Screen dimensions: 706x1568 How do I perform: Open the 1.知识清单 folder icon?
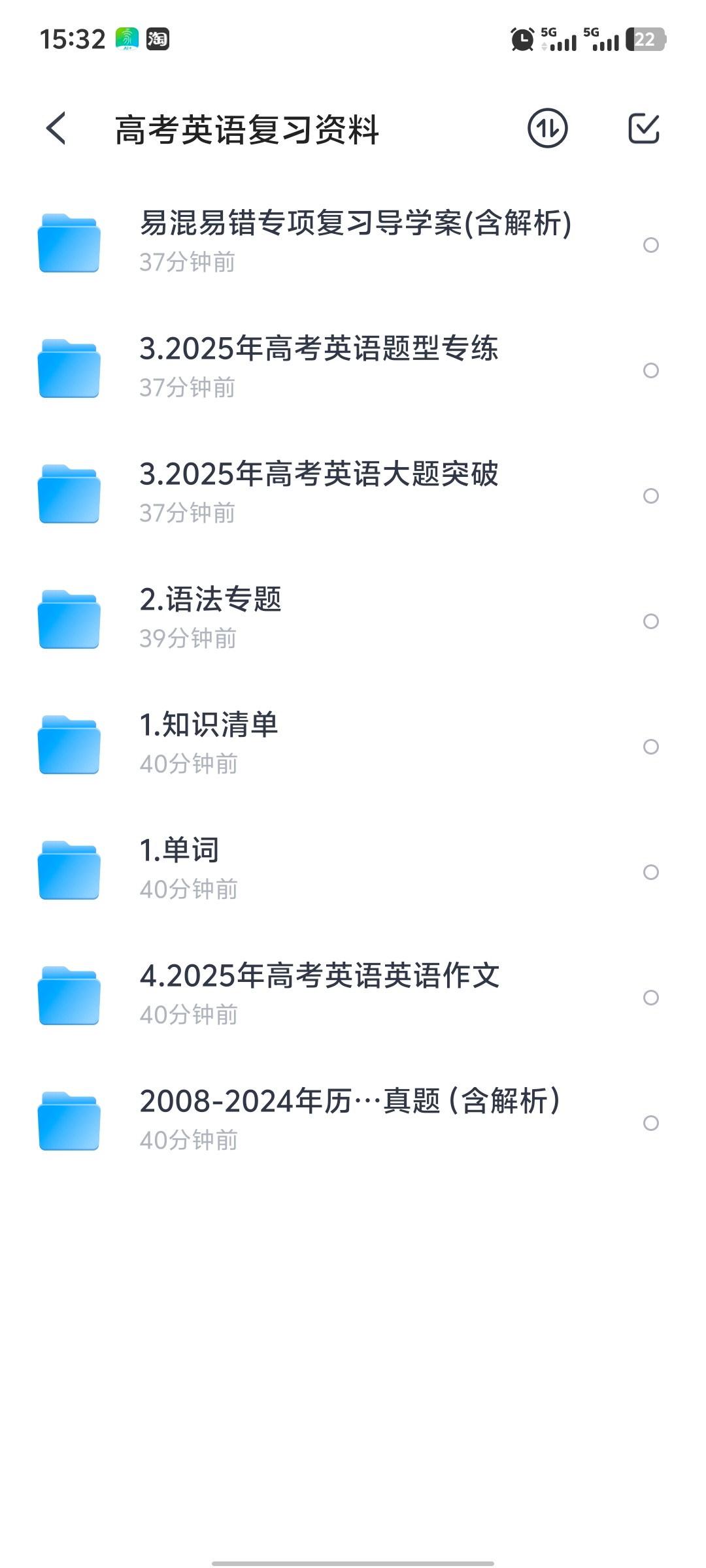click(68, 743)
